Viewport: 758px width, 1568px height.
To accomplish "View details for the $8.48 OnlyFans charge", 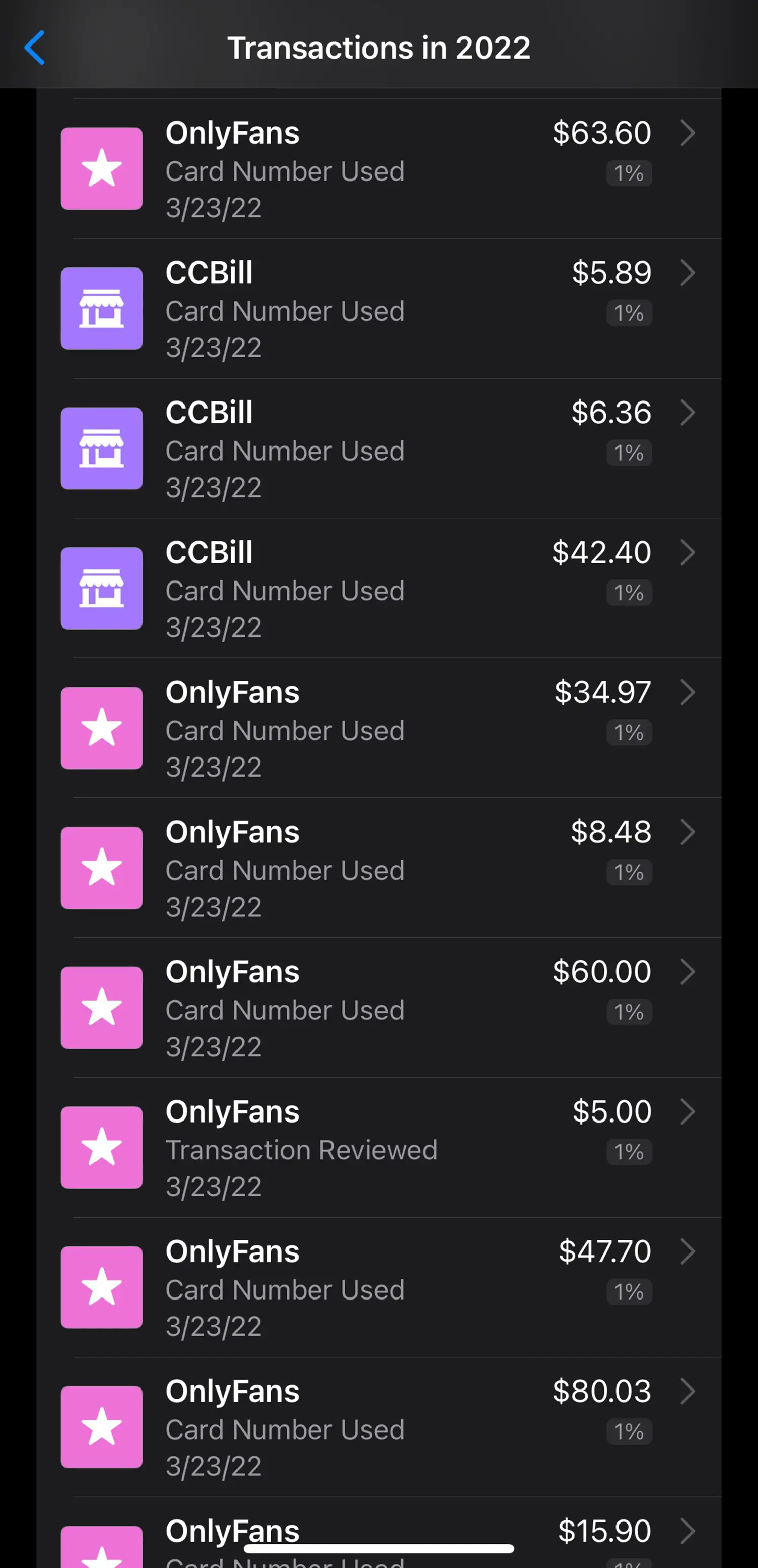I will point(378,869).
